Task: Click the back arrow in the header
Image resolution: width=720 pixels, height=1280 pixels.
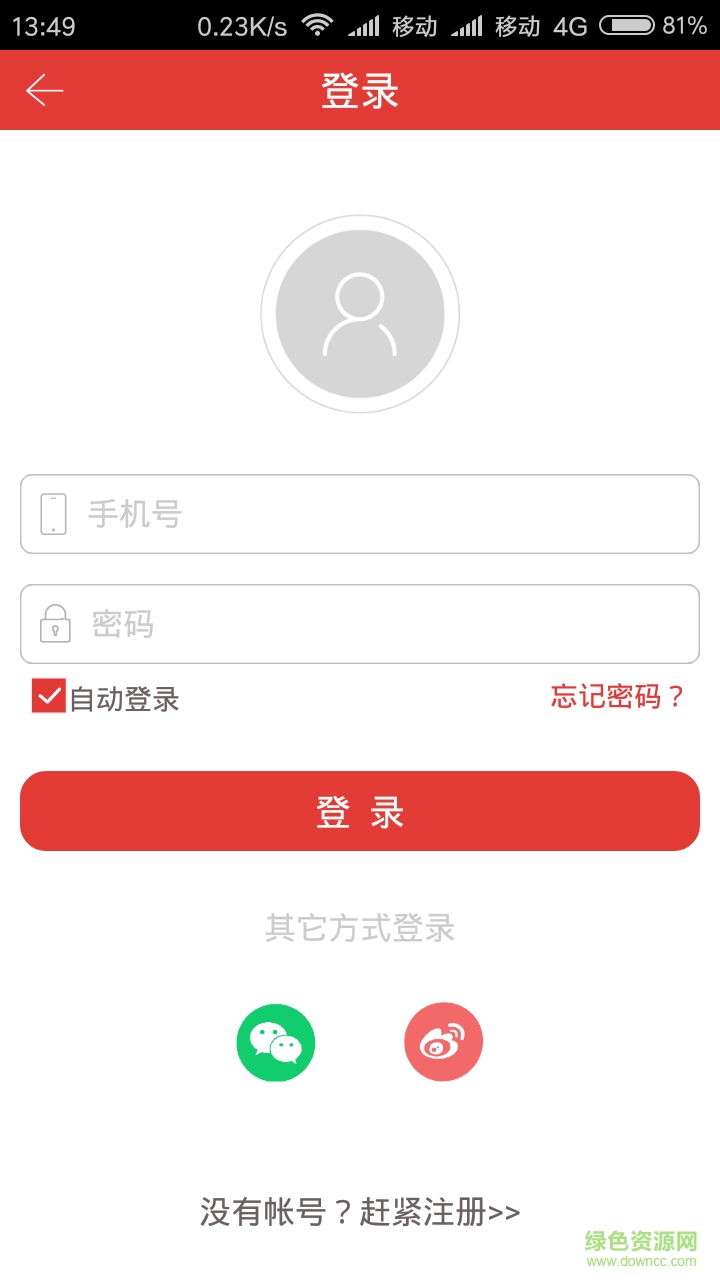Action: [43, 90]
